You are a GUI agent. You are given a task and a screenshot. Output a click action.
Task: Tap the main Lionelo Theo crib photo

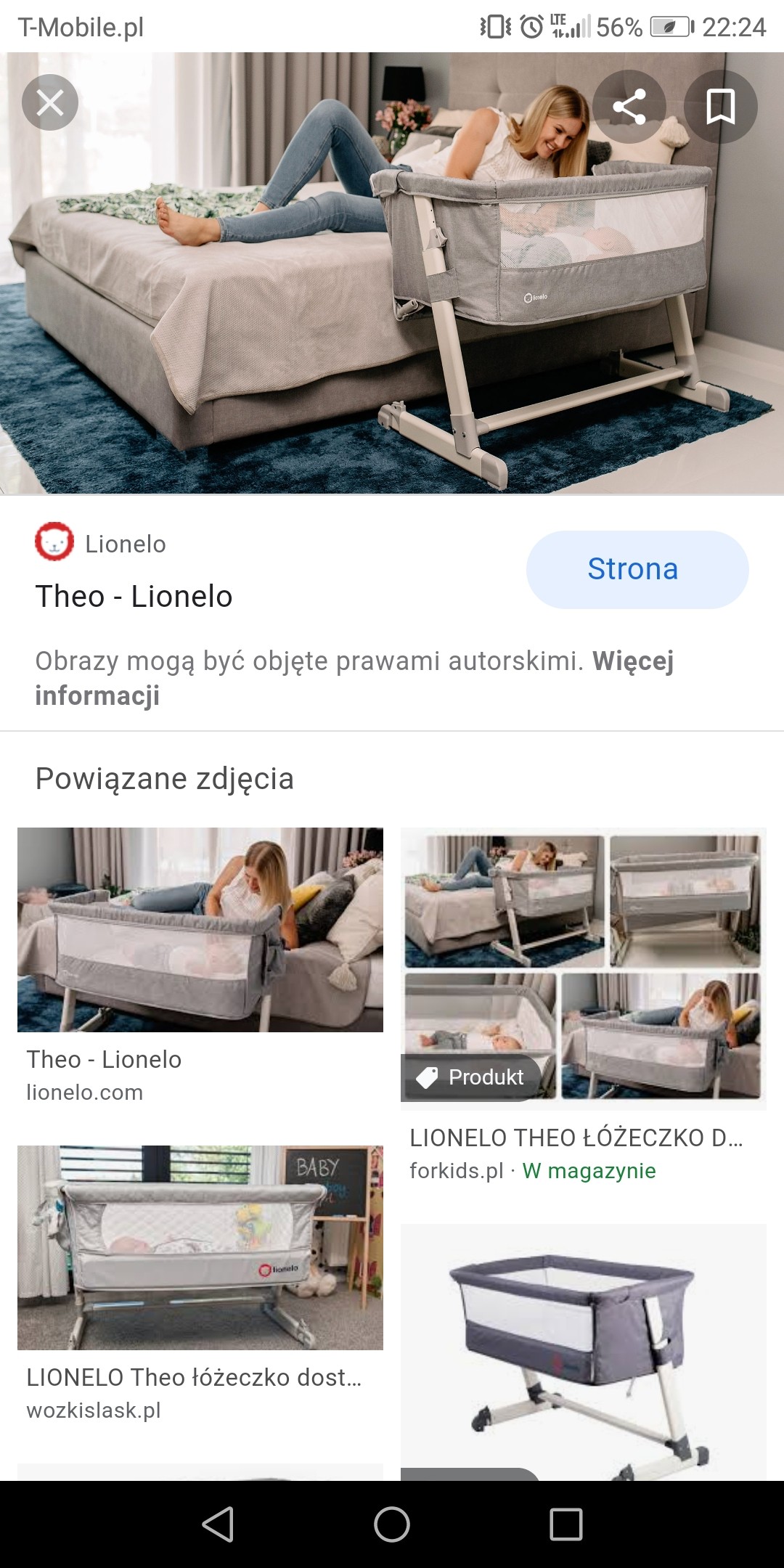(392, 305)
